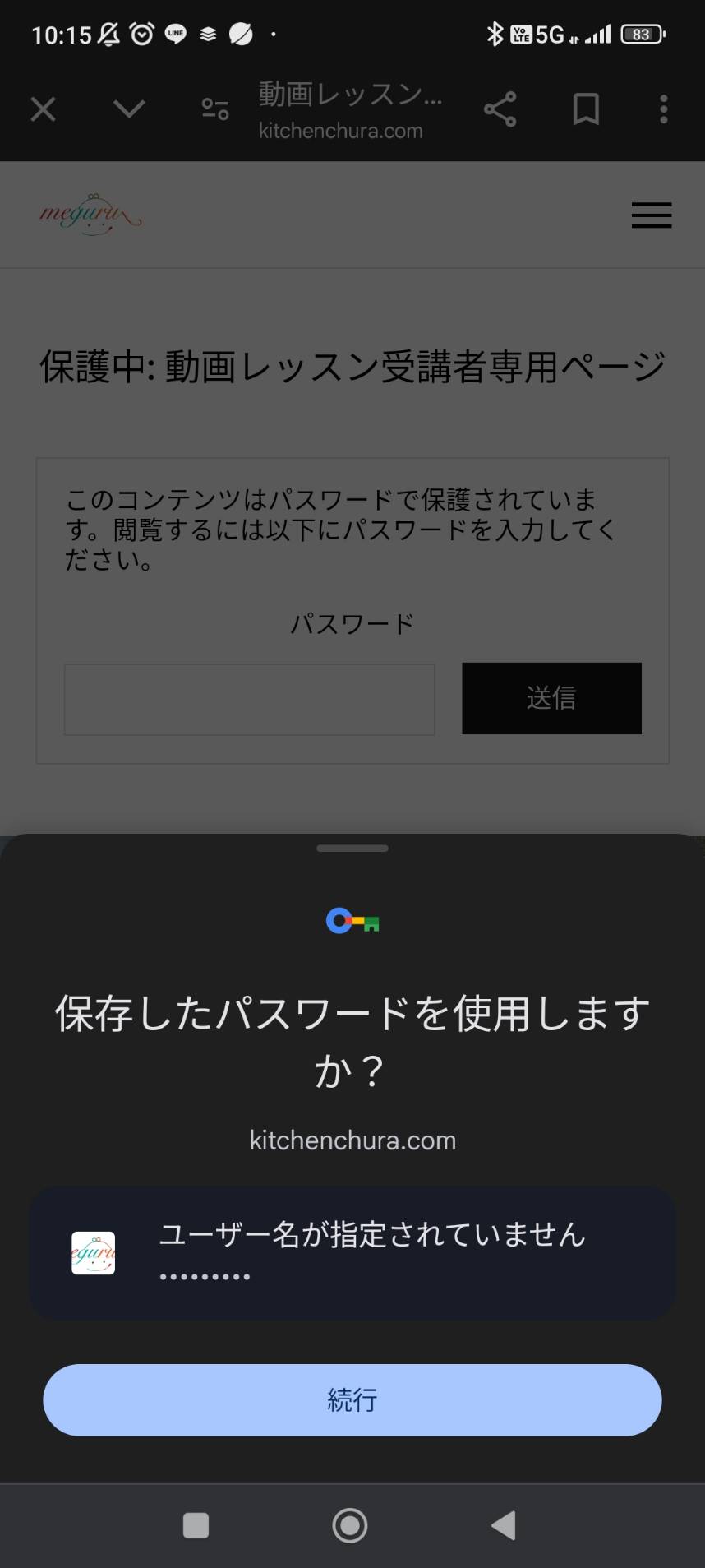
Task: Open site settings icon beside the URL
Action: pos(215,109)
